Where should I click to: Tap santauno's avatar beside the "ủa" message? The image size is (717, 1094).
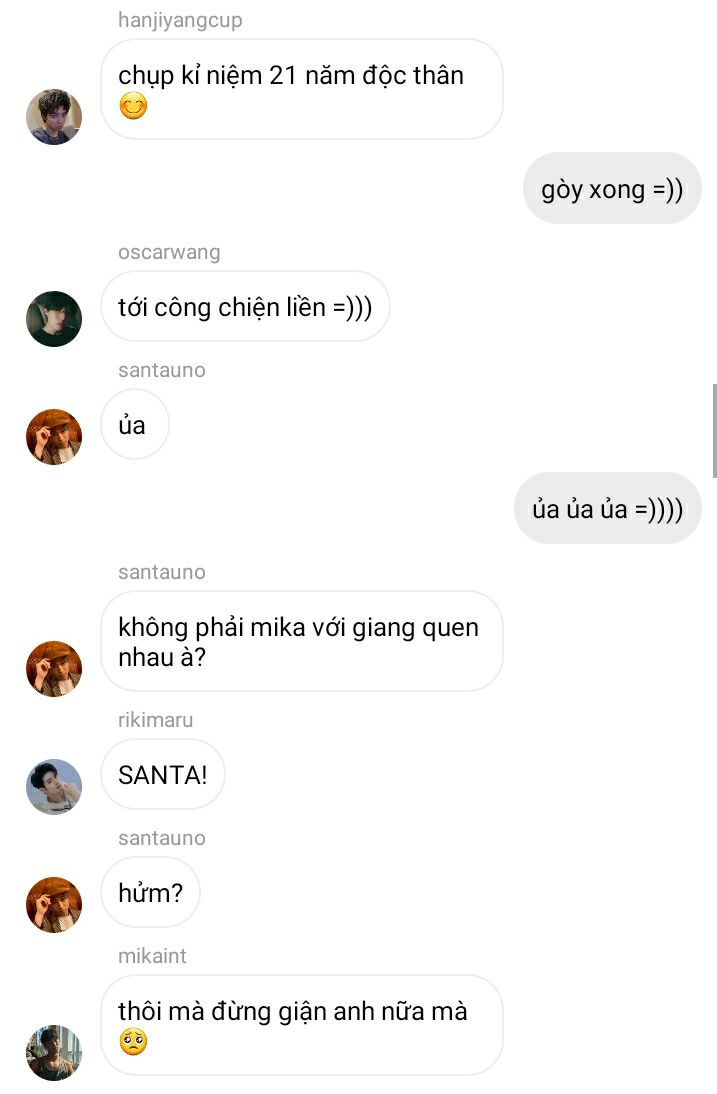54,437
